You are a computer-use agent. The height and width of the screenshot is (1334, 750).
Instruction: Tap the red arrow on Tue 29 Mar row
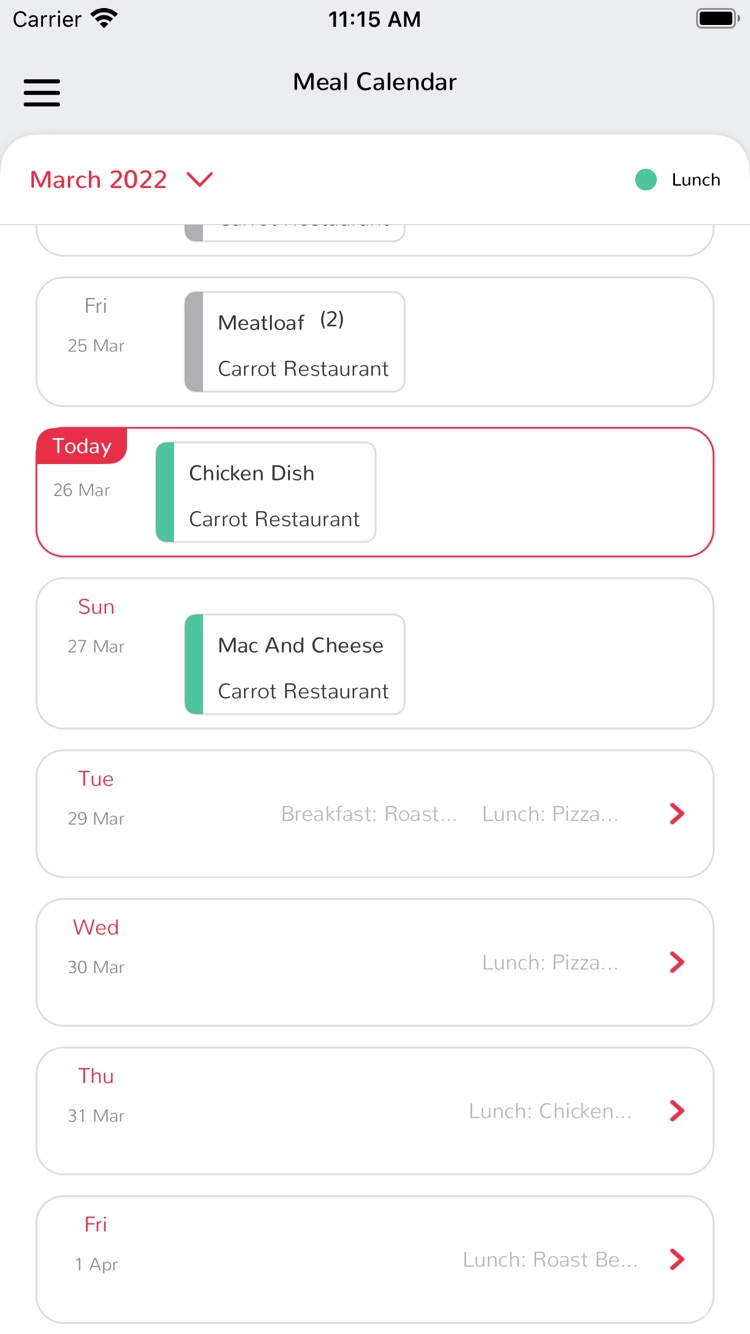(x=676, y=813)
